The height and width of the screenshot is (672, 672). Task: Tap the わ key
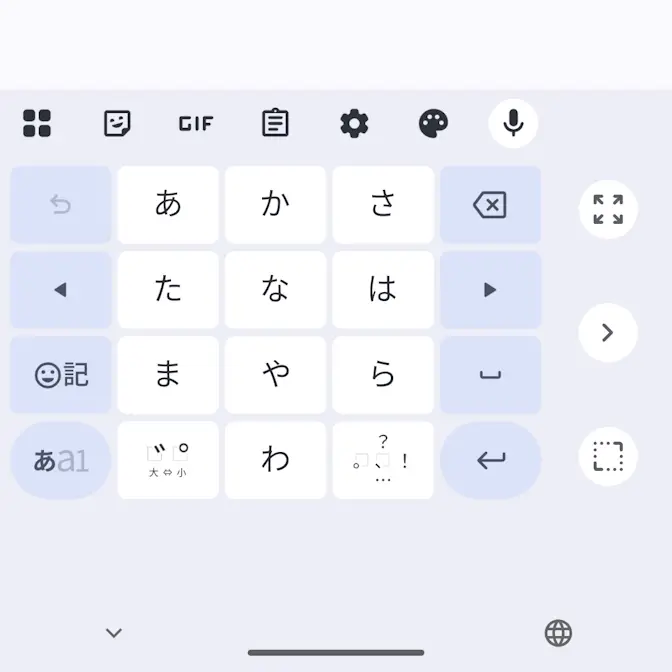point(275,460)
